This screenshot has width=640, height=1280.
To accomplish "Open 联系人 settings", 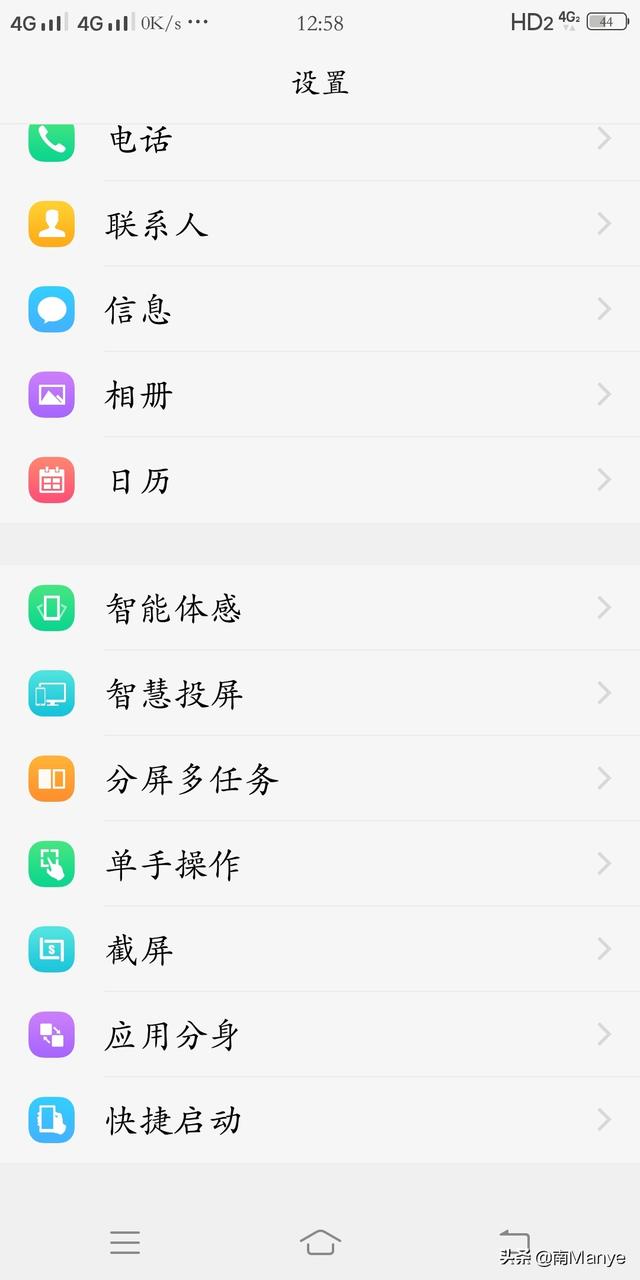I will point(320,224).
